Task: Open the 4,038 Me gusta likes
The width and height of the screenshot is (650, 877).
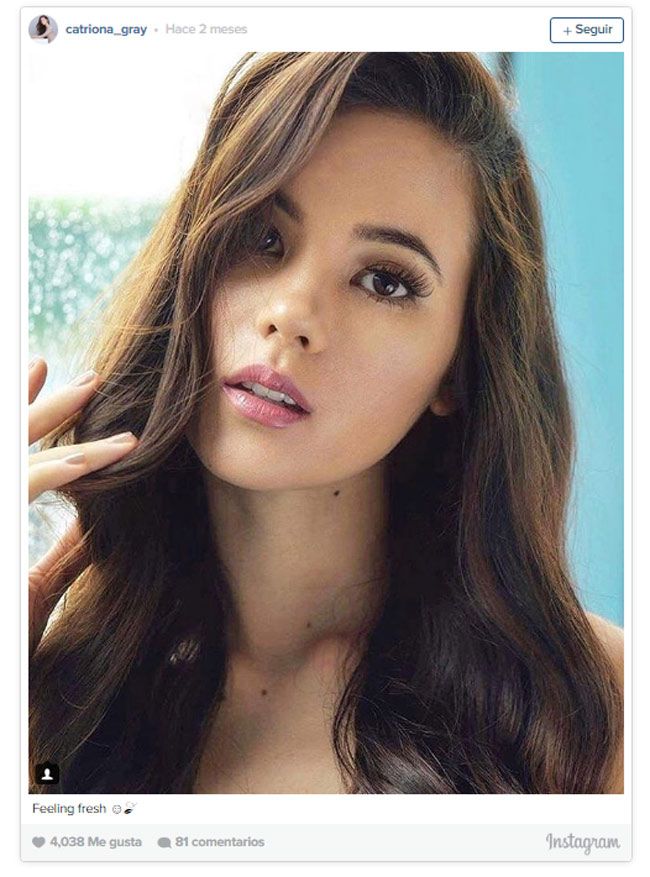Action: (x=87, y=842)
